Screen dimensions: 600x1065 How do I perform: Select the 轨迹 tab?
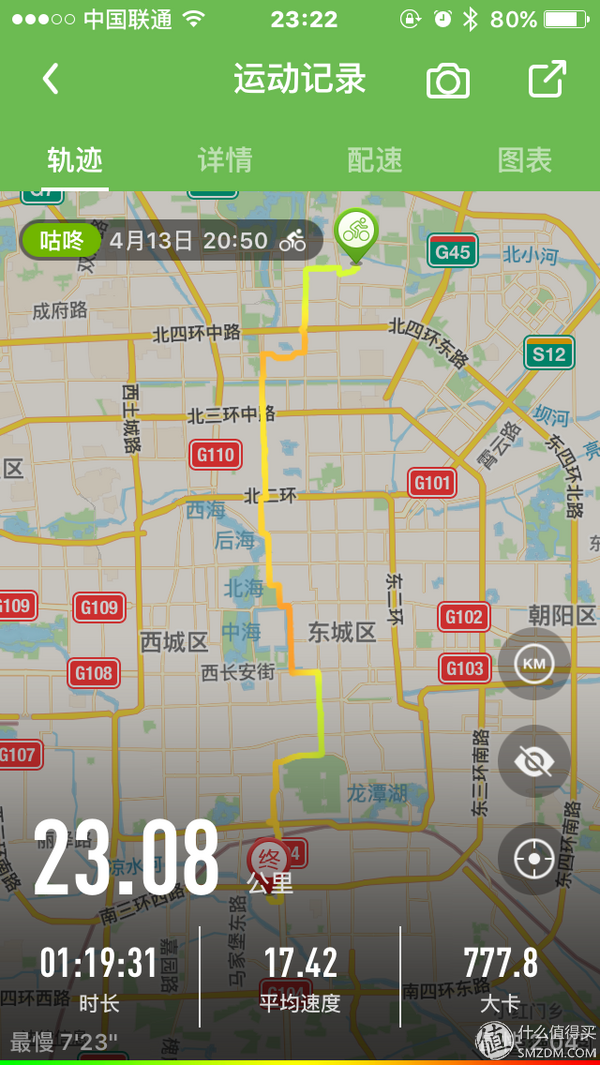[75, 160]
